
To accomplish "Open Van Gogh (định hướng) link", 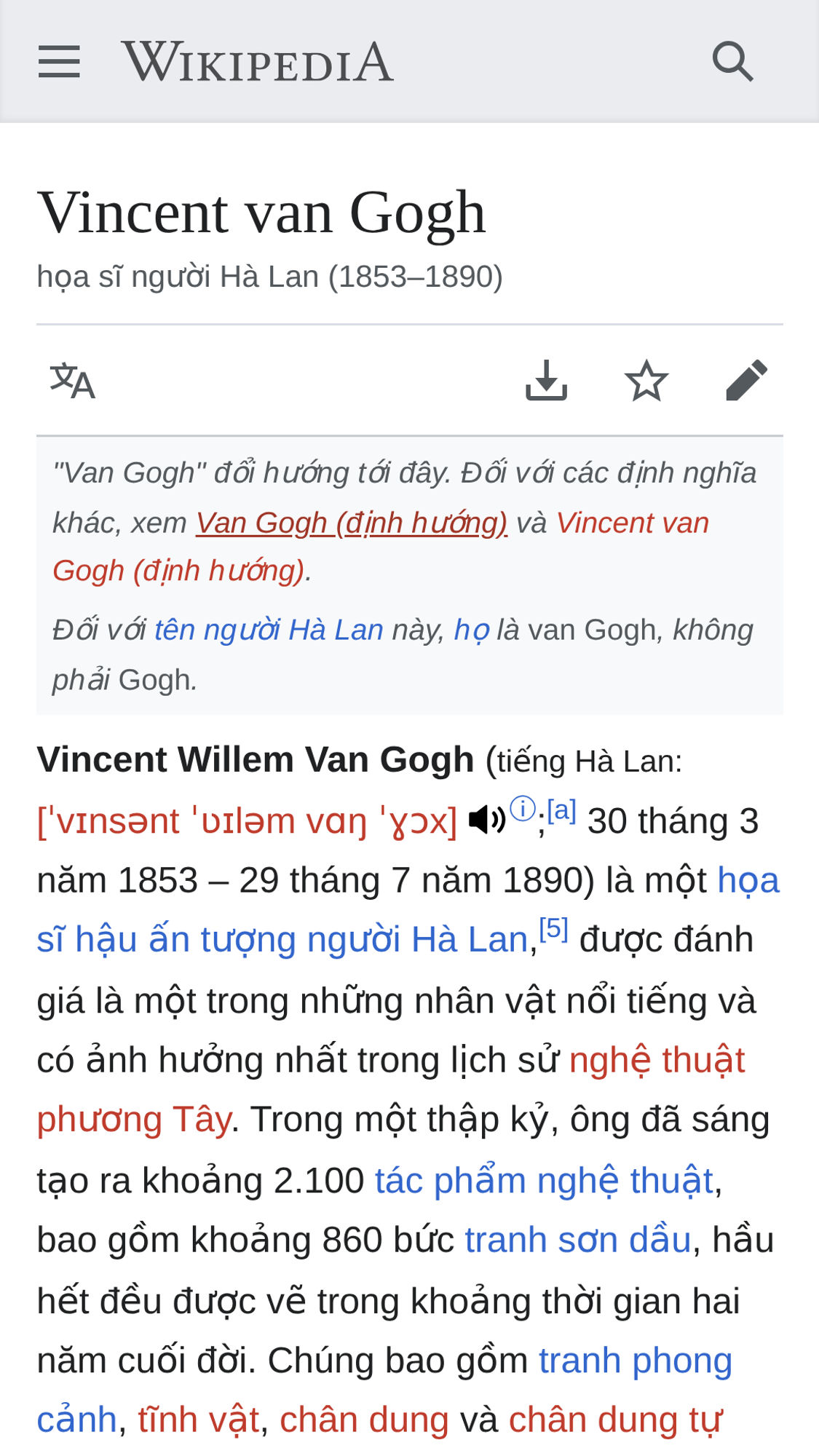I will pyautogui.click(x=352, y=523).
